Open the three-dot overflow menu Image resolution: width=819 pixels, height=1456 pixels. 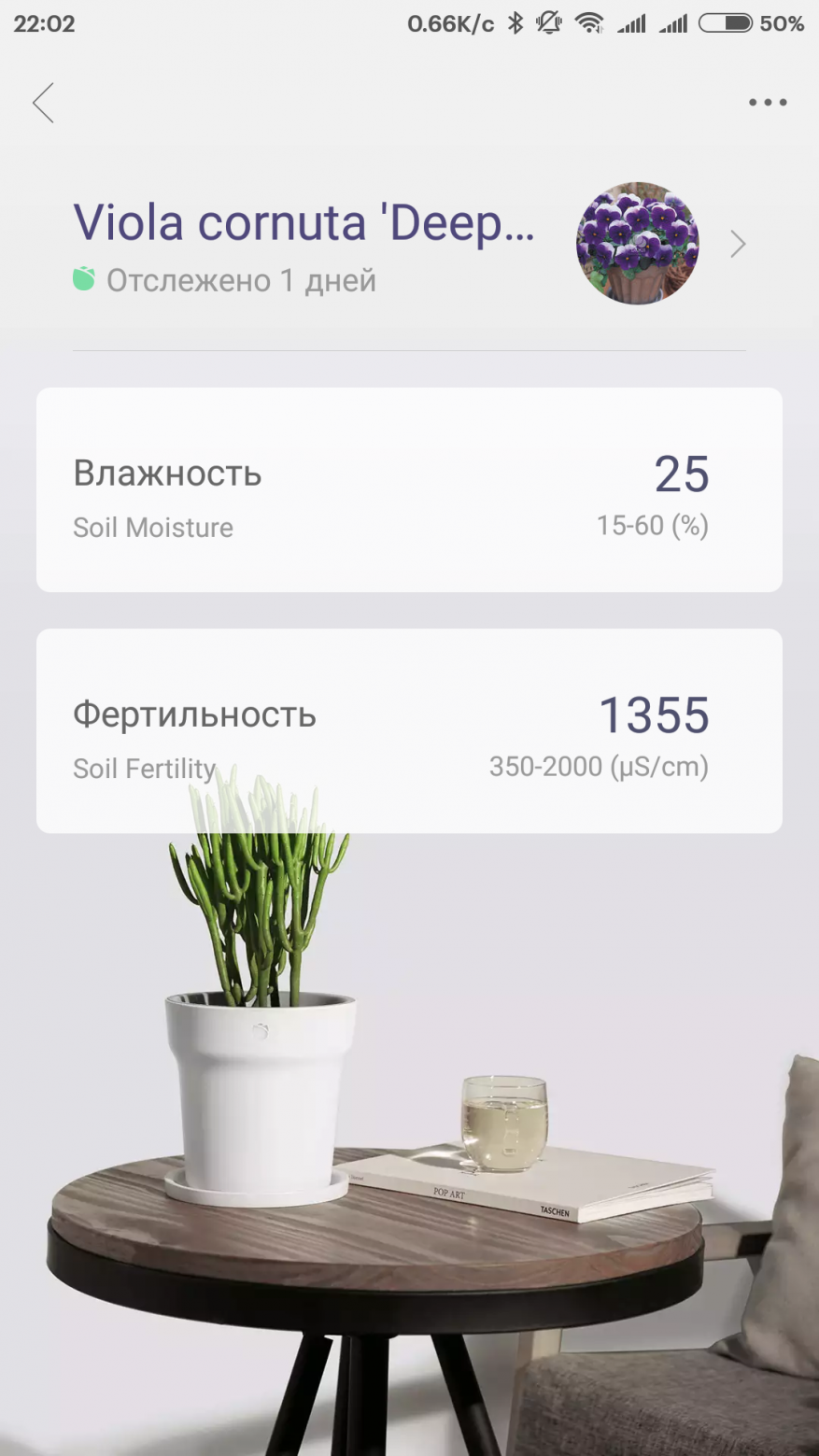[767, 103]
